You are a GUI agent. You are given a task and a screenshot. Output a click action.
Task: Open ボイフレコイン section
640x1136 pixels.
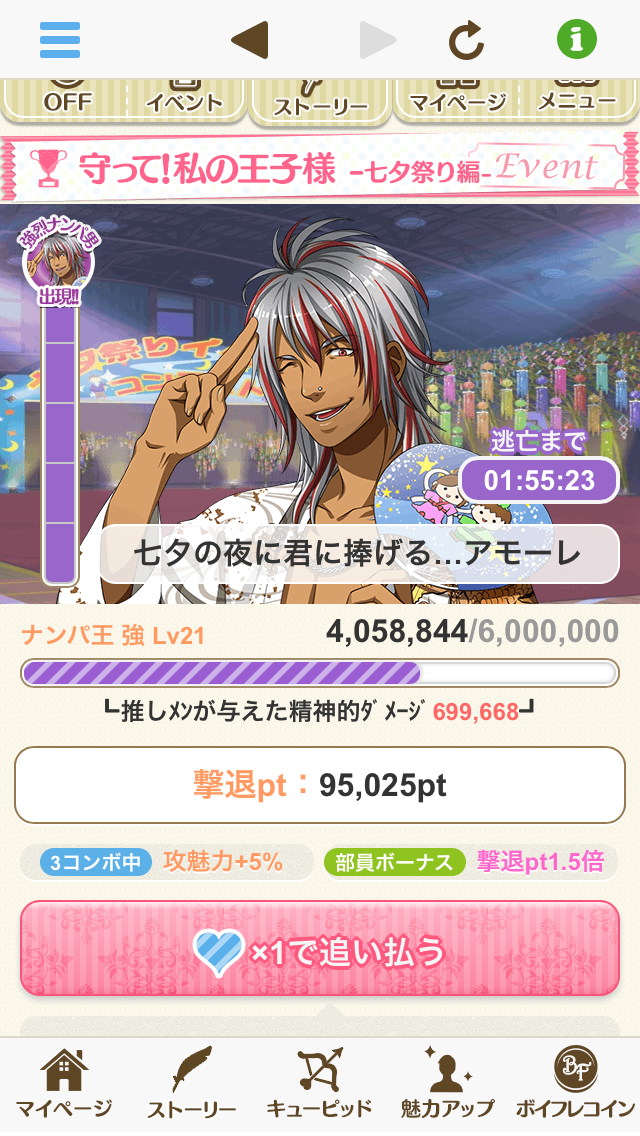(575, 1085)
